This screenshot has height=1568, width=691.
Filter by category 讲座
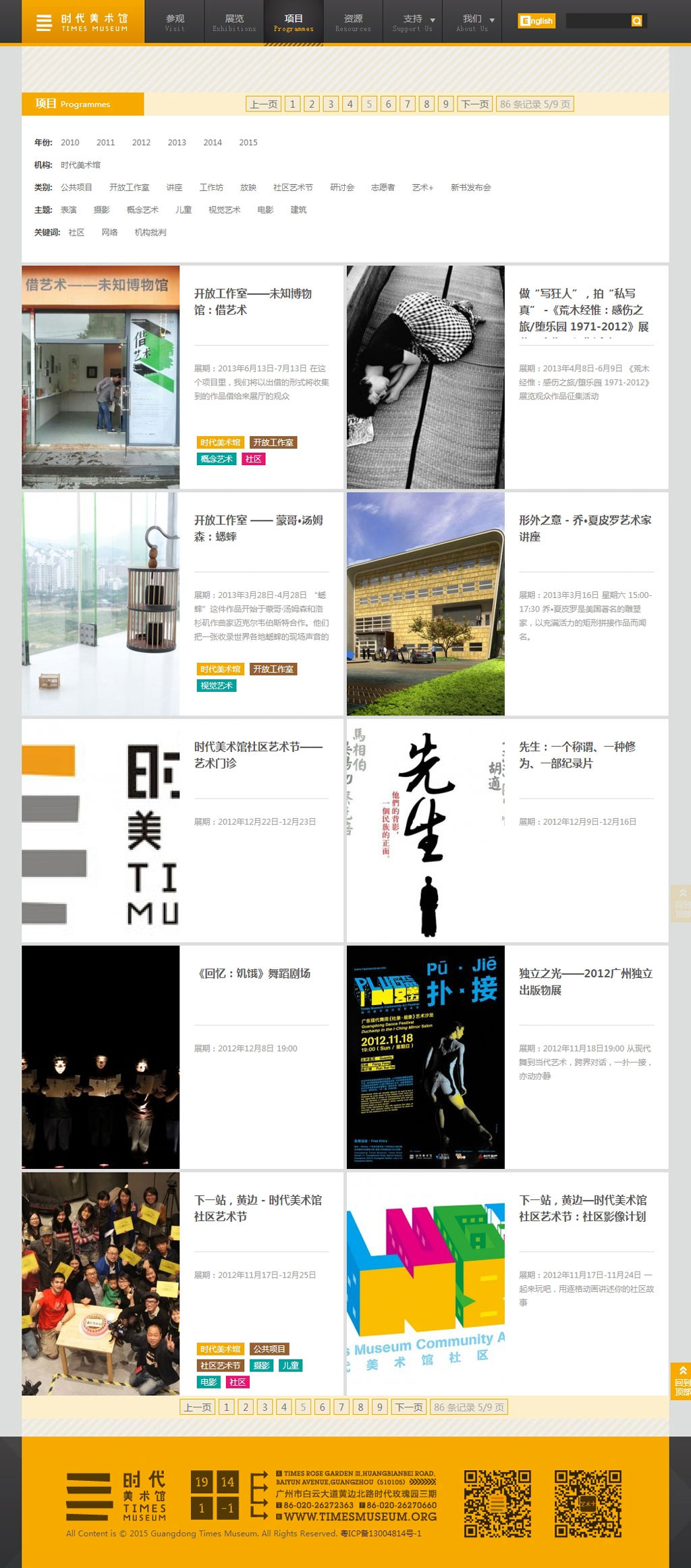pos(174,188)
